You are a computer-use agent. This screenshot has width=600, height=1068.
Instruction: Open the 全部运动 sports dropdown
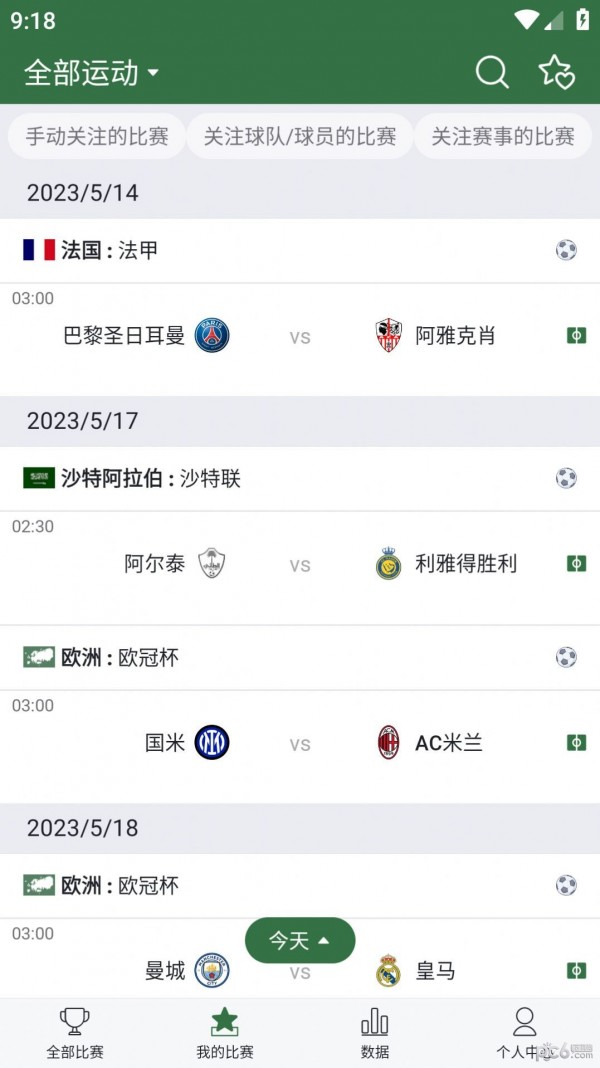(92, 73)
